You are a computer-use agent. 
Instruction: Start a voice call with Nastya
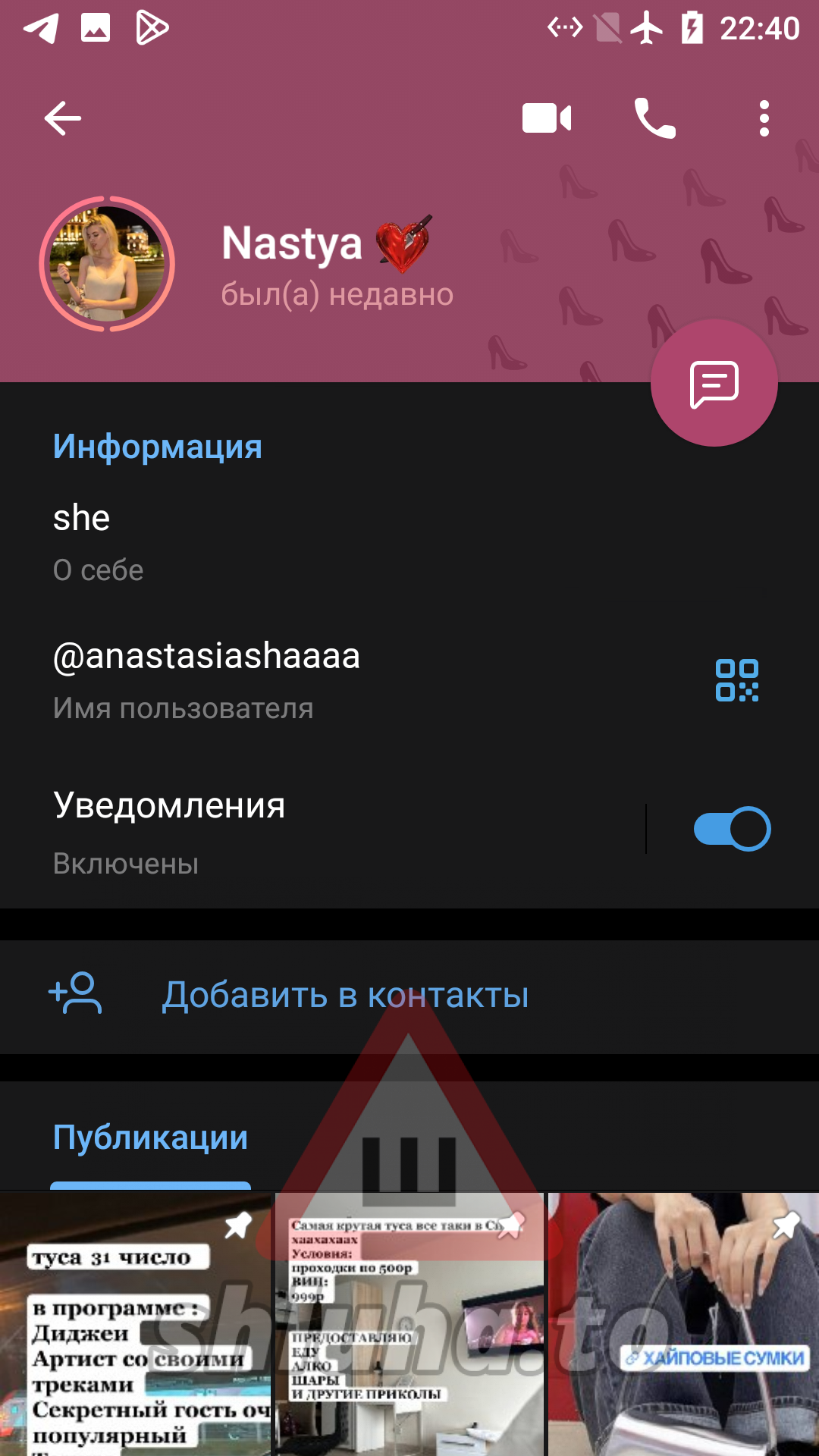655,118
